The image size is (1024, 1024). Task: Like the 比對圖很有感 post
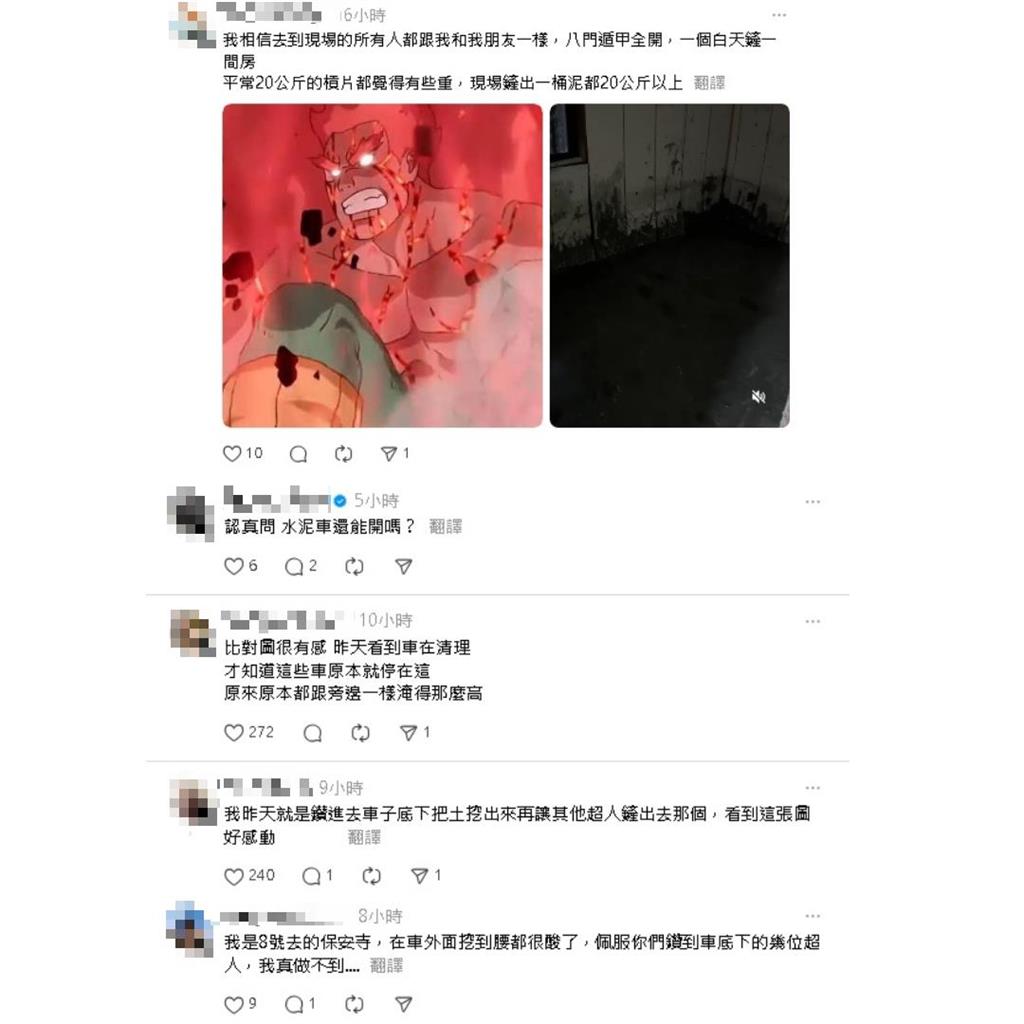click(x=233, y=732)
